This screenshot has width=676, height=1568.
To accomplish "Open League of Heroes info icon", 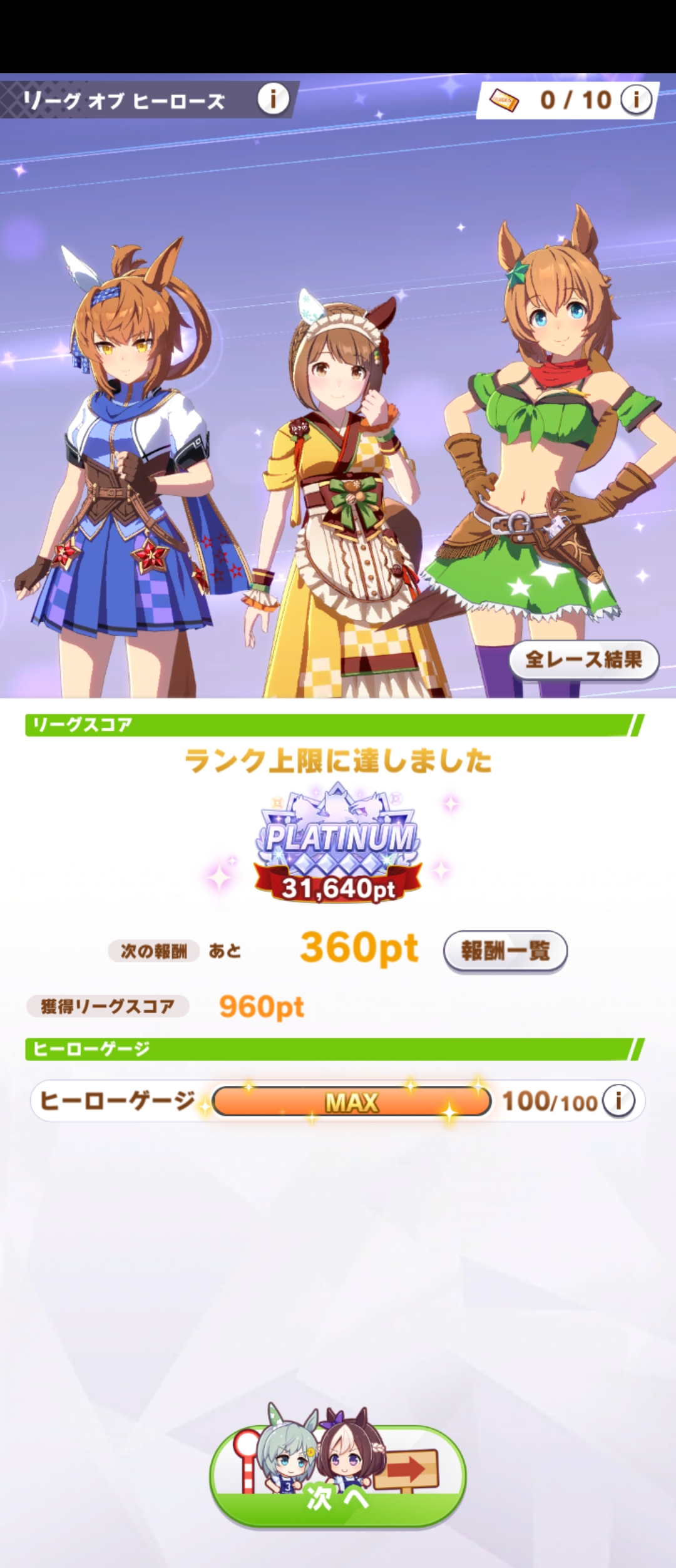I will [x=273, y=99].
